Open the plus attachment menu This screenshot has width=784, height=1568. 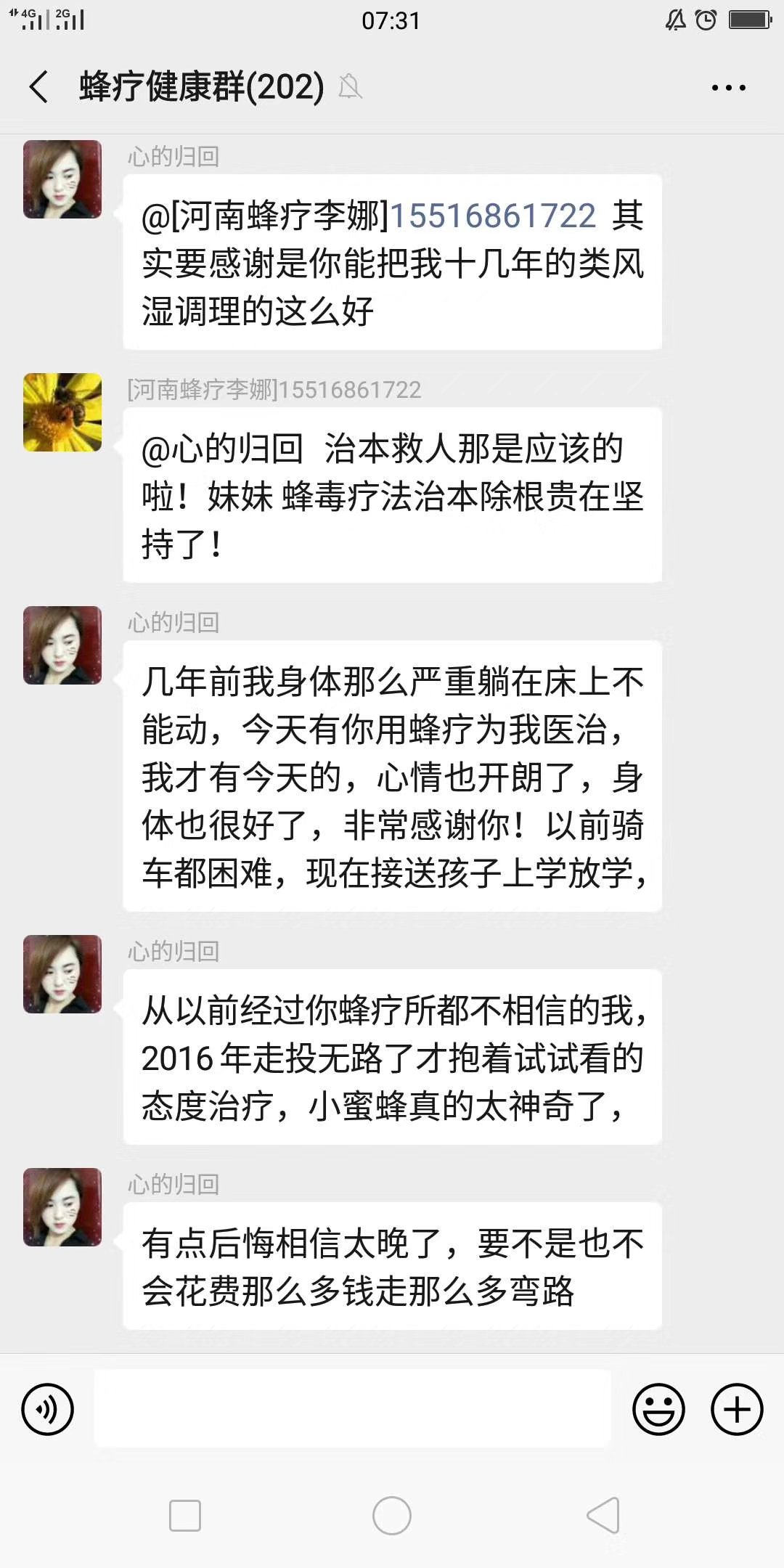(736, 1409)
